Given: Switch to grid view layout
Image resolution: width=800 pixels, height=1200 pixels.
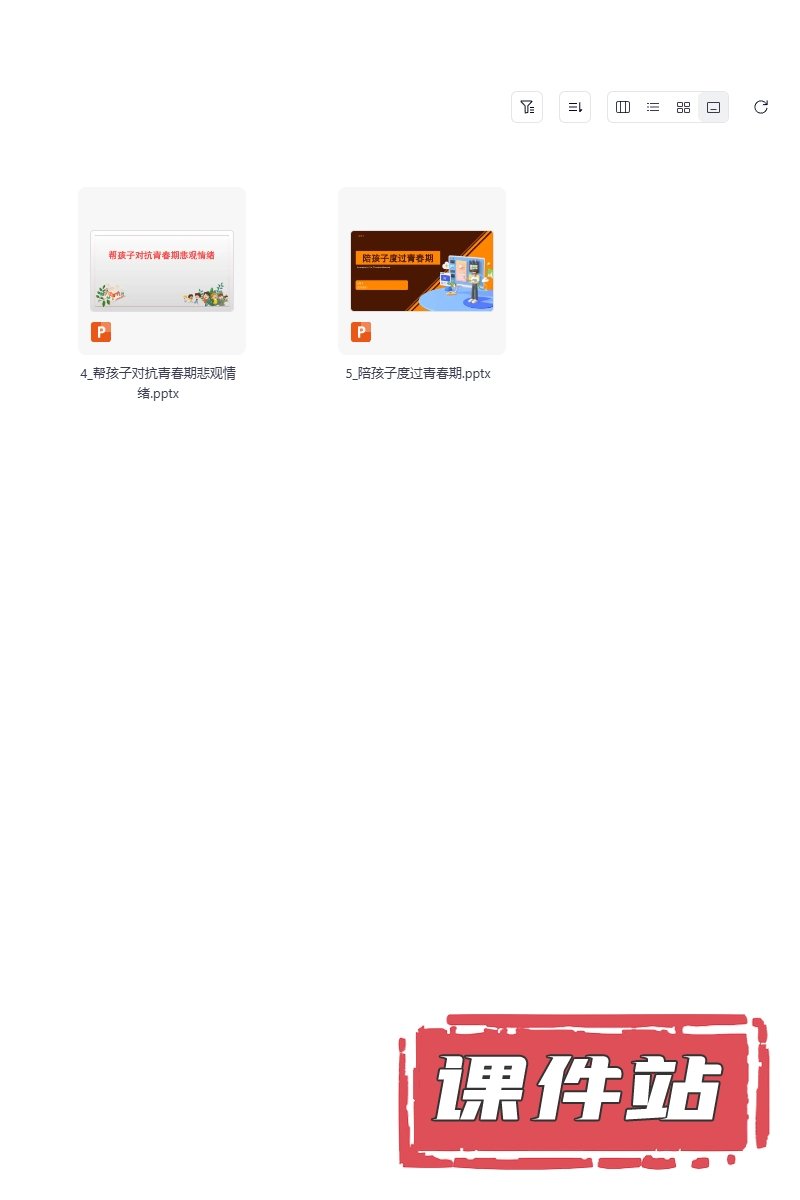Looking at the screenshot, I should click(683, 107).
